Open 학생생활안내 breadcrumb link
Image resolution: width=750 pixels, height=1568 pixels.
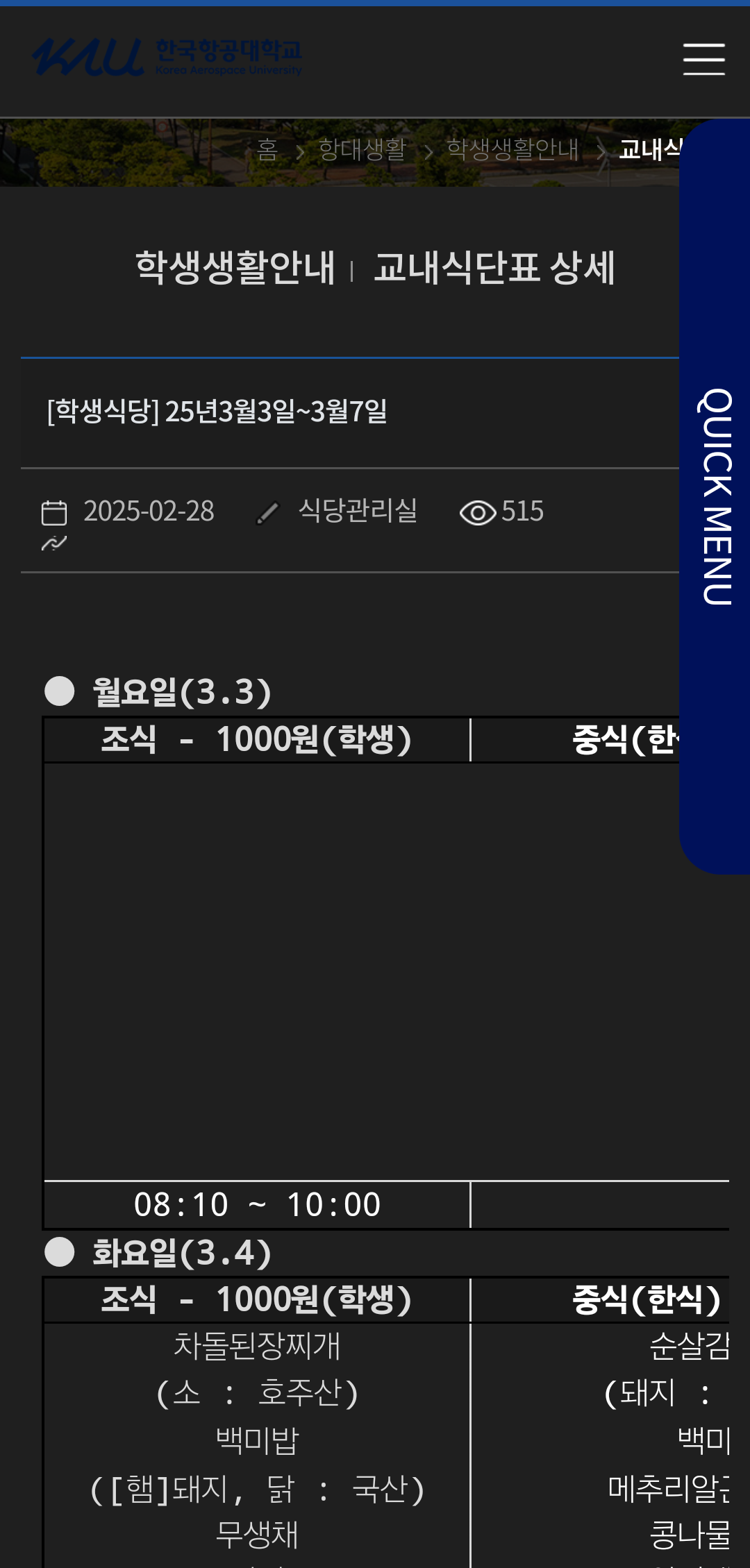point(512,149)
